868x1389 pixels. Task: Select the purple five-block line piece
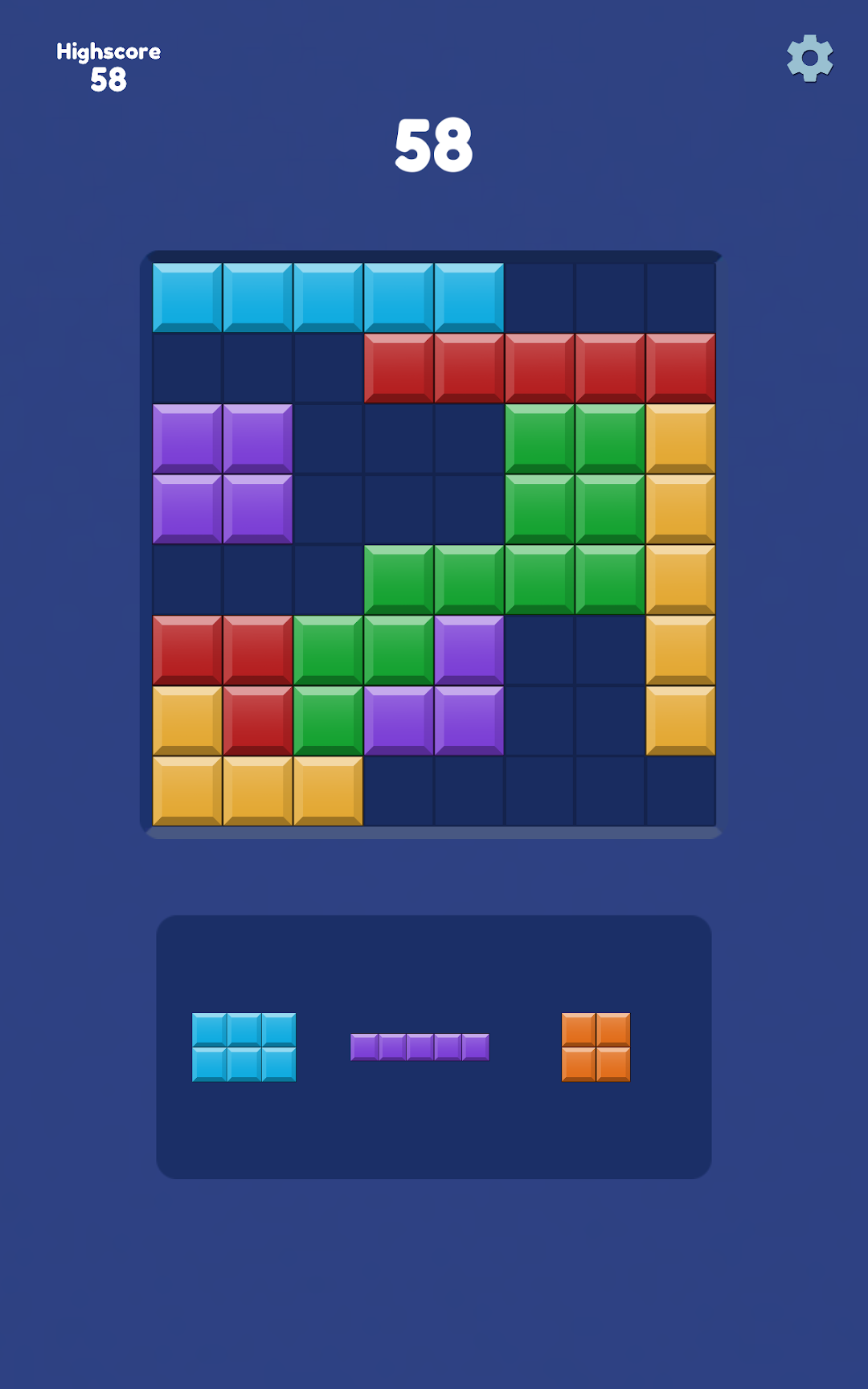420,1047
